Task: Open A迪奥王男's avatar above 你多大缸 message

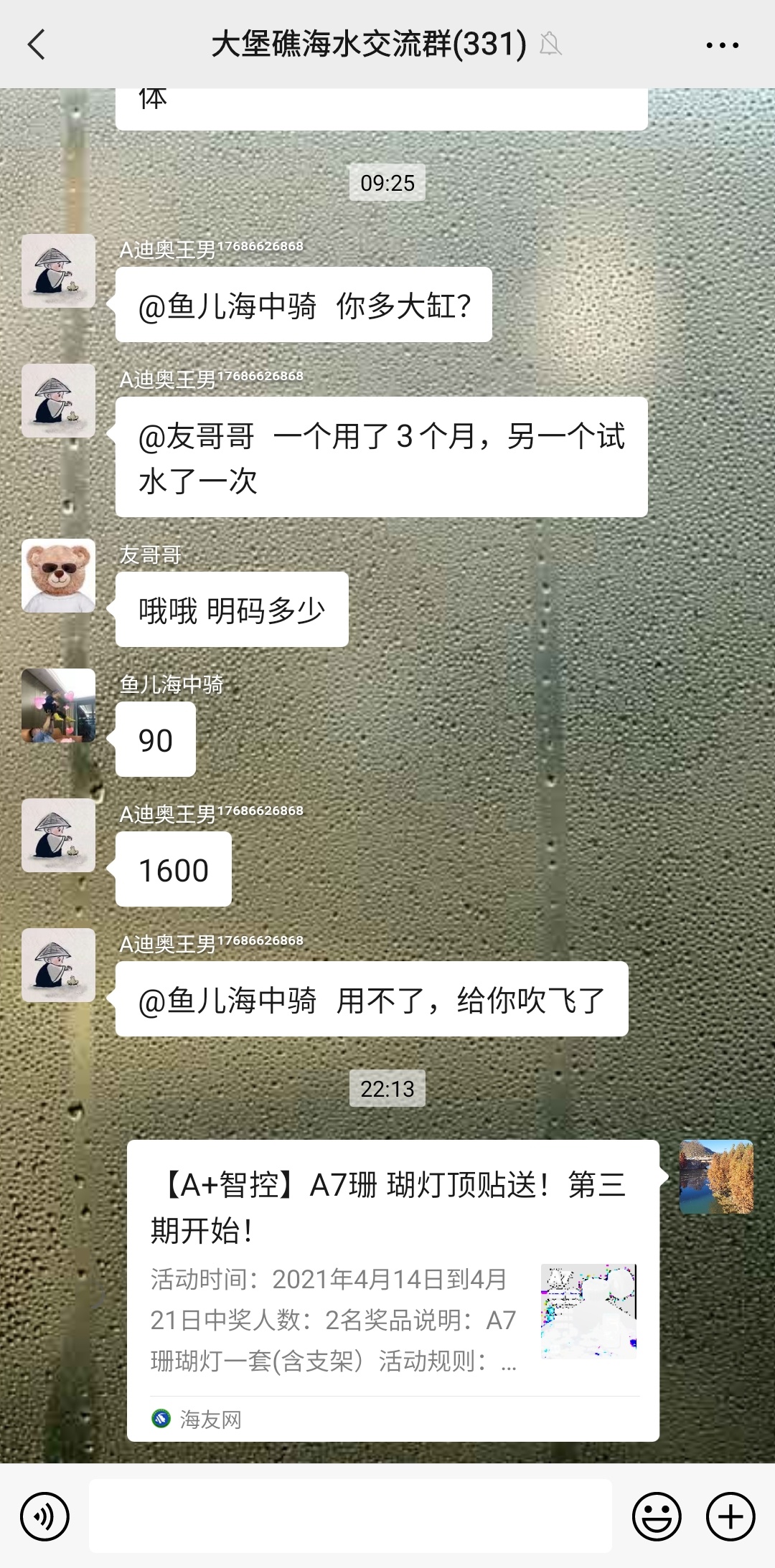Action: click(58, 270)
